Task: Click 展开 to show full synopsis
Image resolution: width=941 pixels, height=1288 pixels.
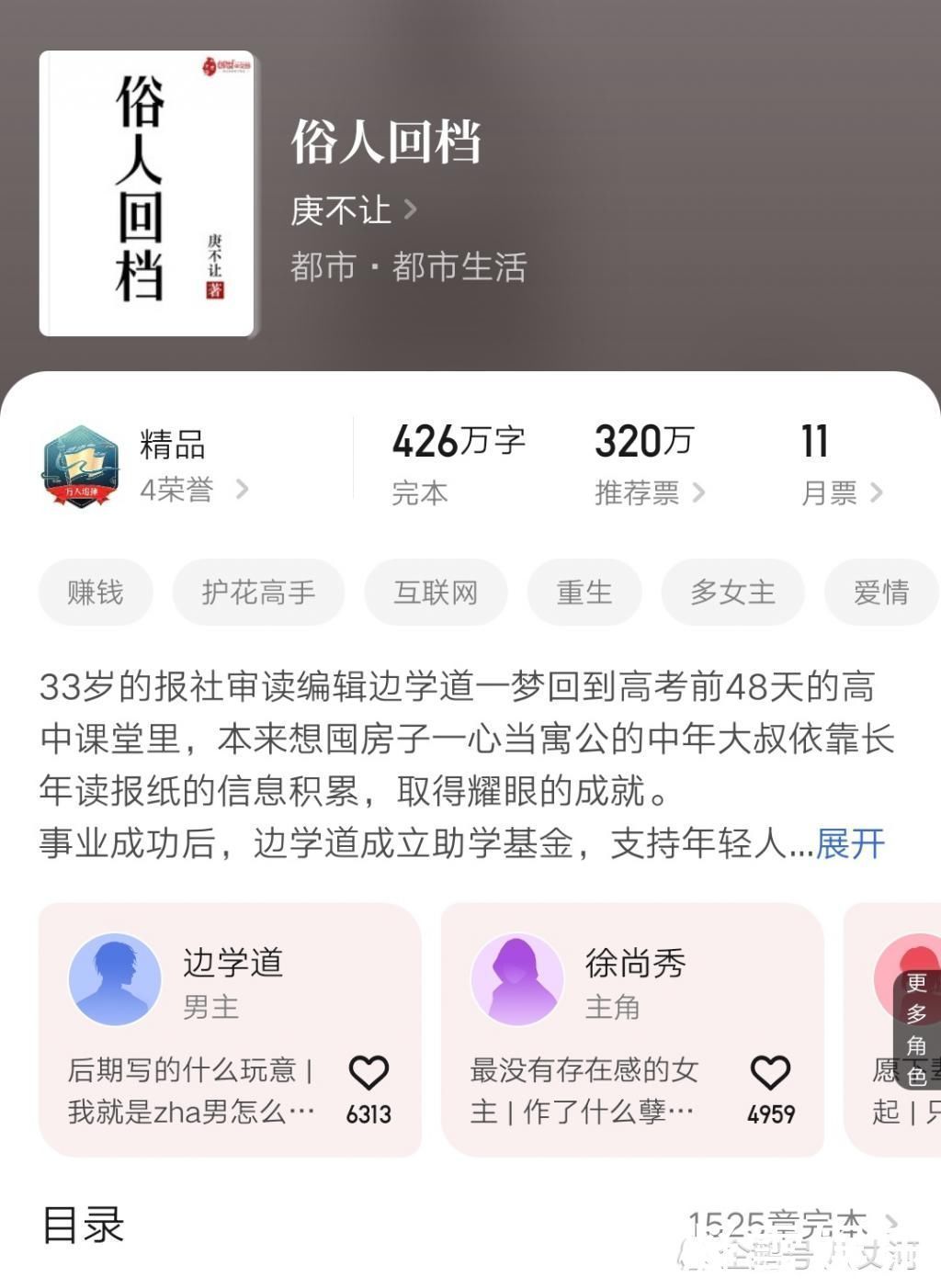Action: [851, 843]
